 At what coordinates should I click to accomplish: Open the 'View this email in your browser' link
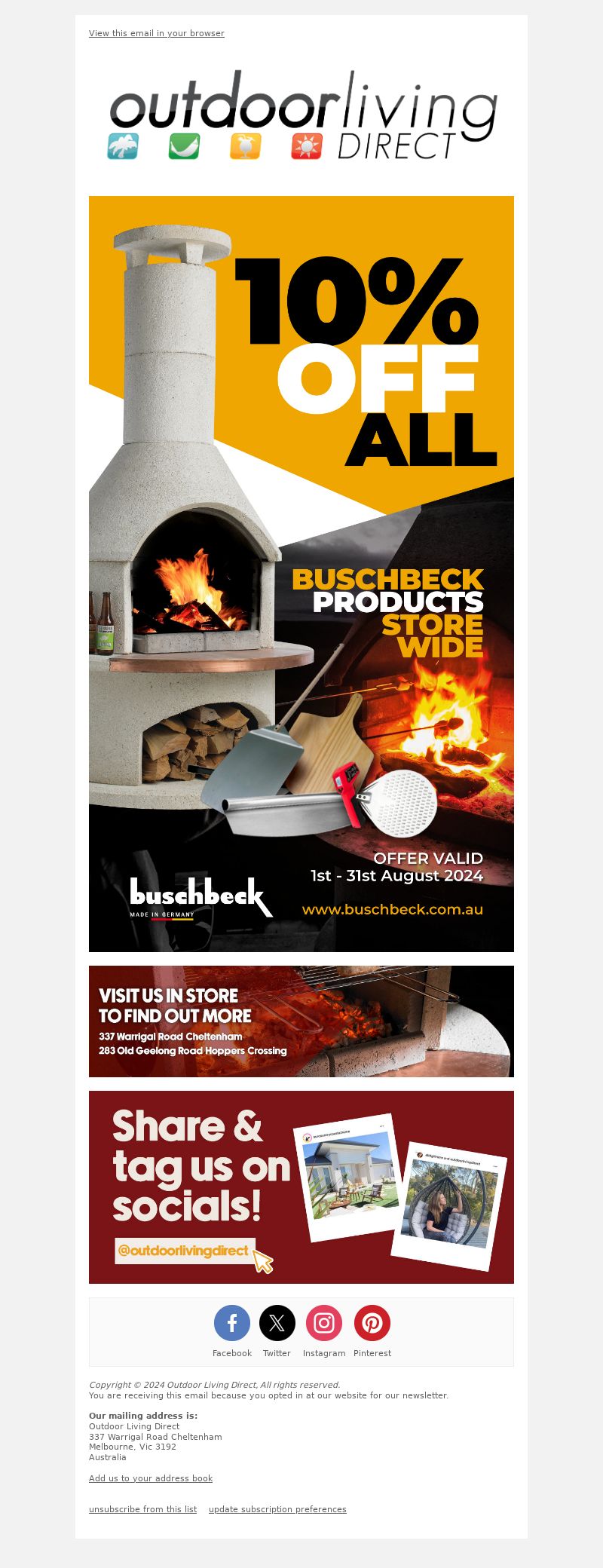[x=156, y=33]
